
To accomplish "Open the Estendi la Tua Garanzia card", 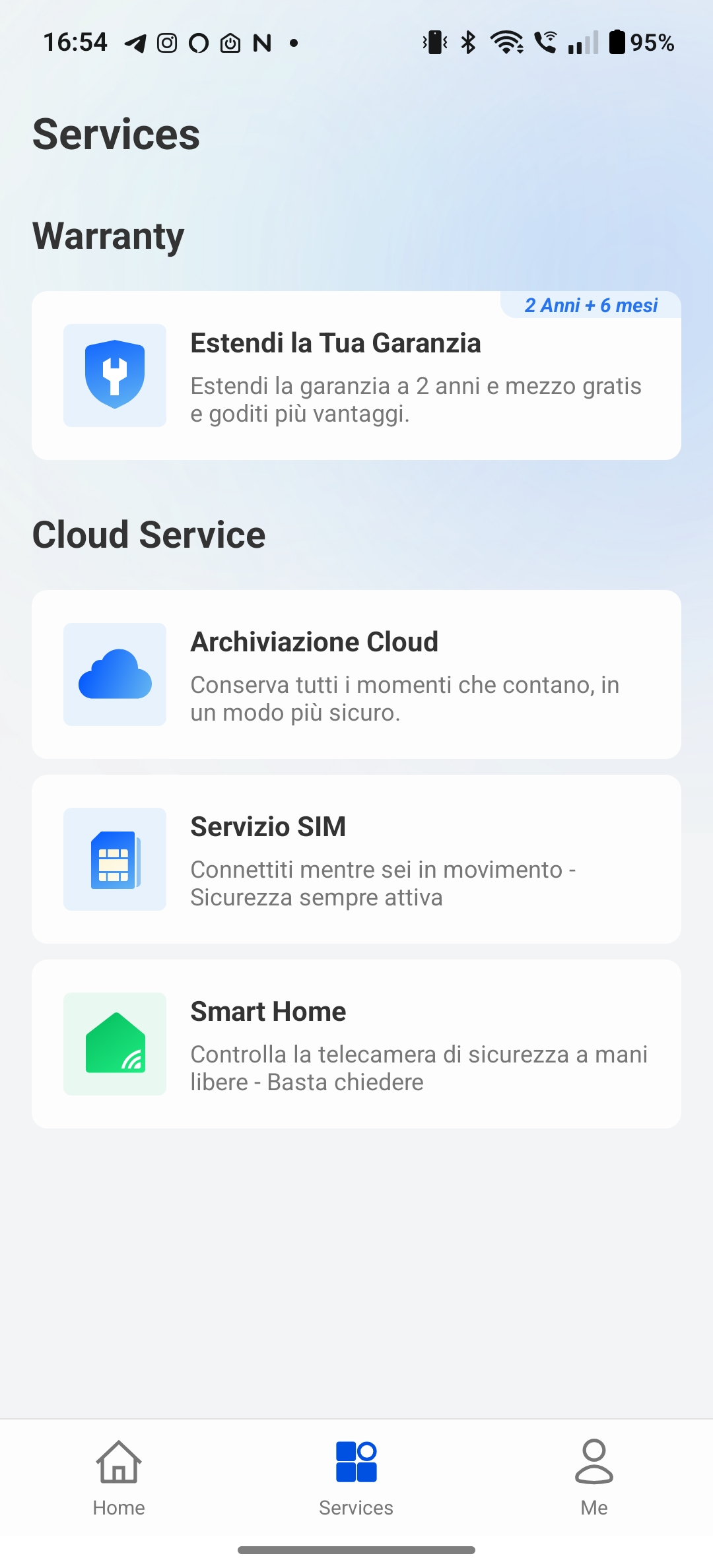I will point(356,376).
